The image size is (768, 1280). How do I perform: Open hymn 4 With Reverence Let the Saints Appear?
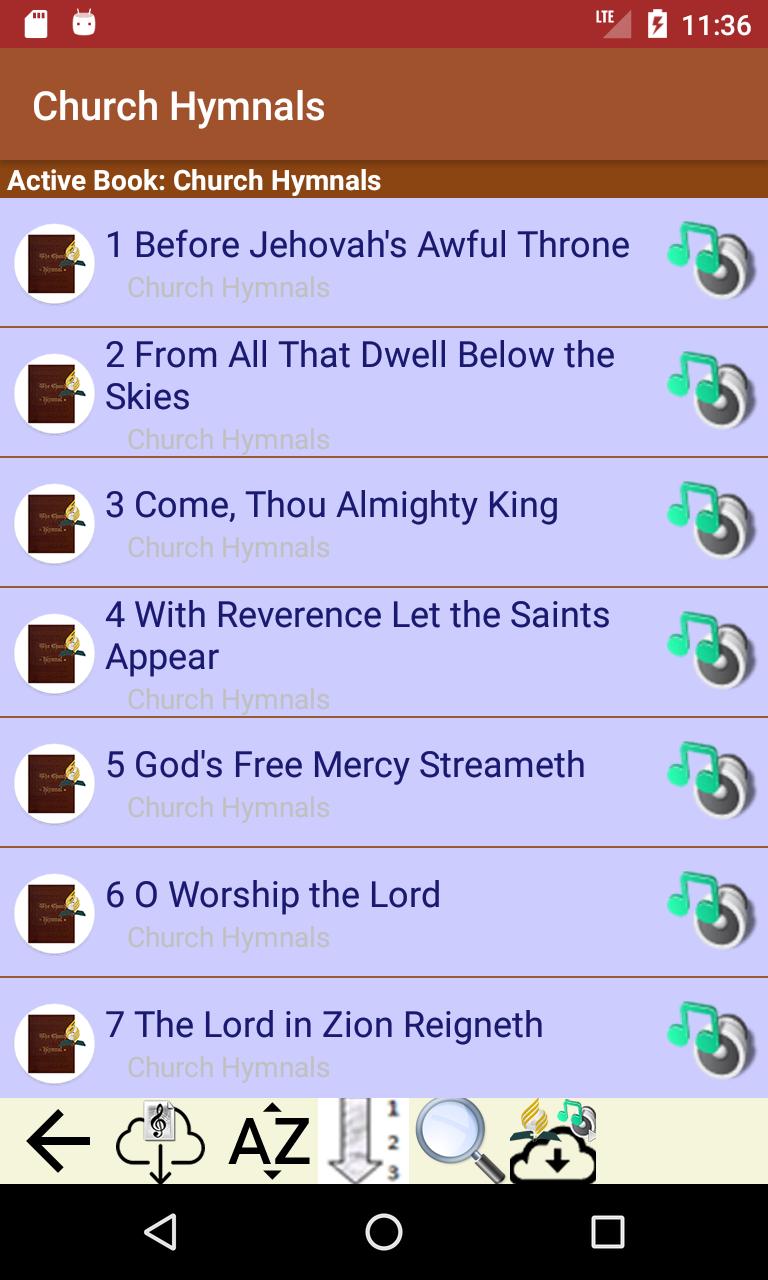[x=357, y=635]
